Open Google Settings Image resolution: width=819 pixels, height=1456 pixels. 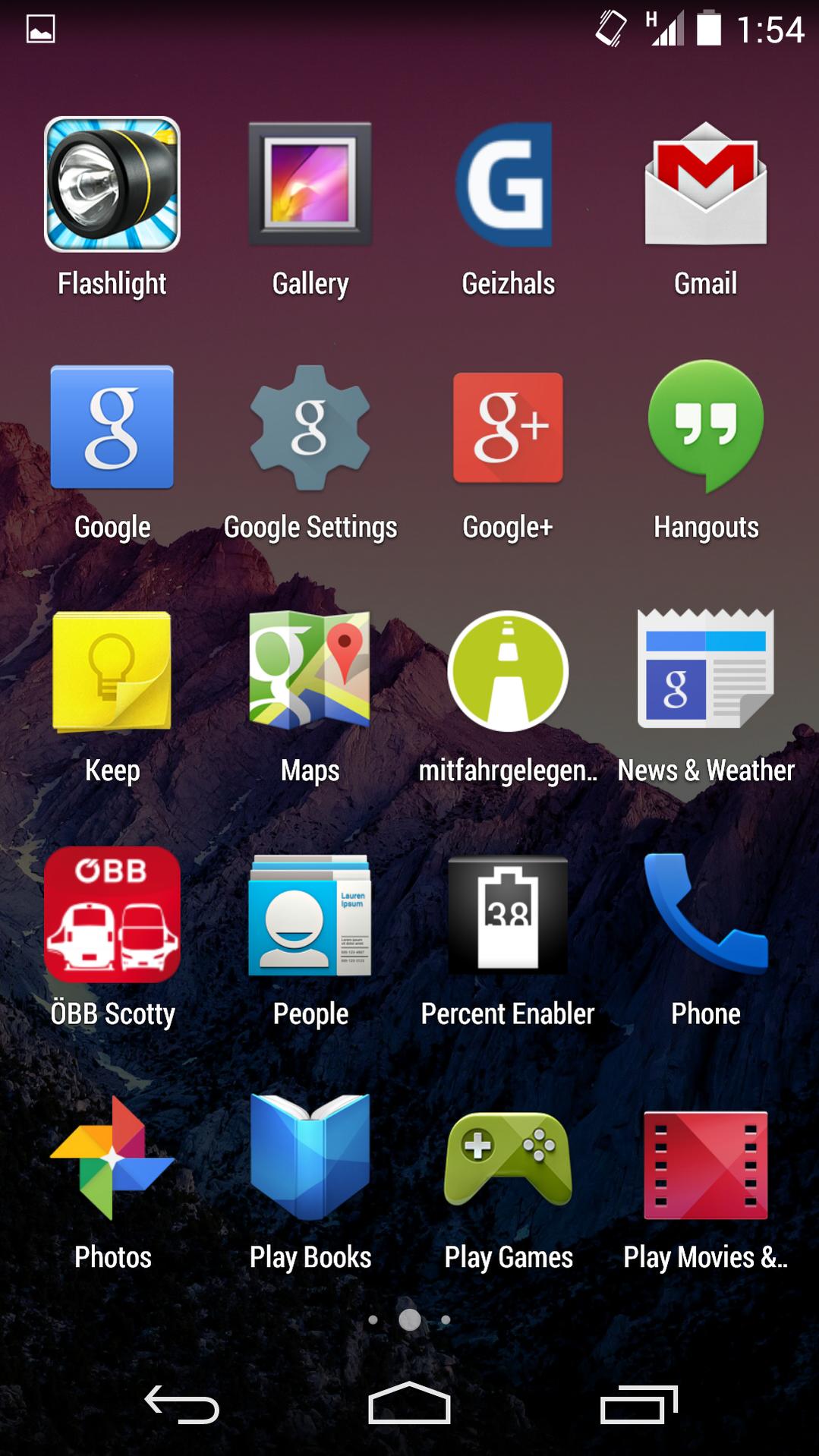pyautogui.click(x=310, y=427)
